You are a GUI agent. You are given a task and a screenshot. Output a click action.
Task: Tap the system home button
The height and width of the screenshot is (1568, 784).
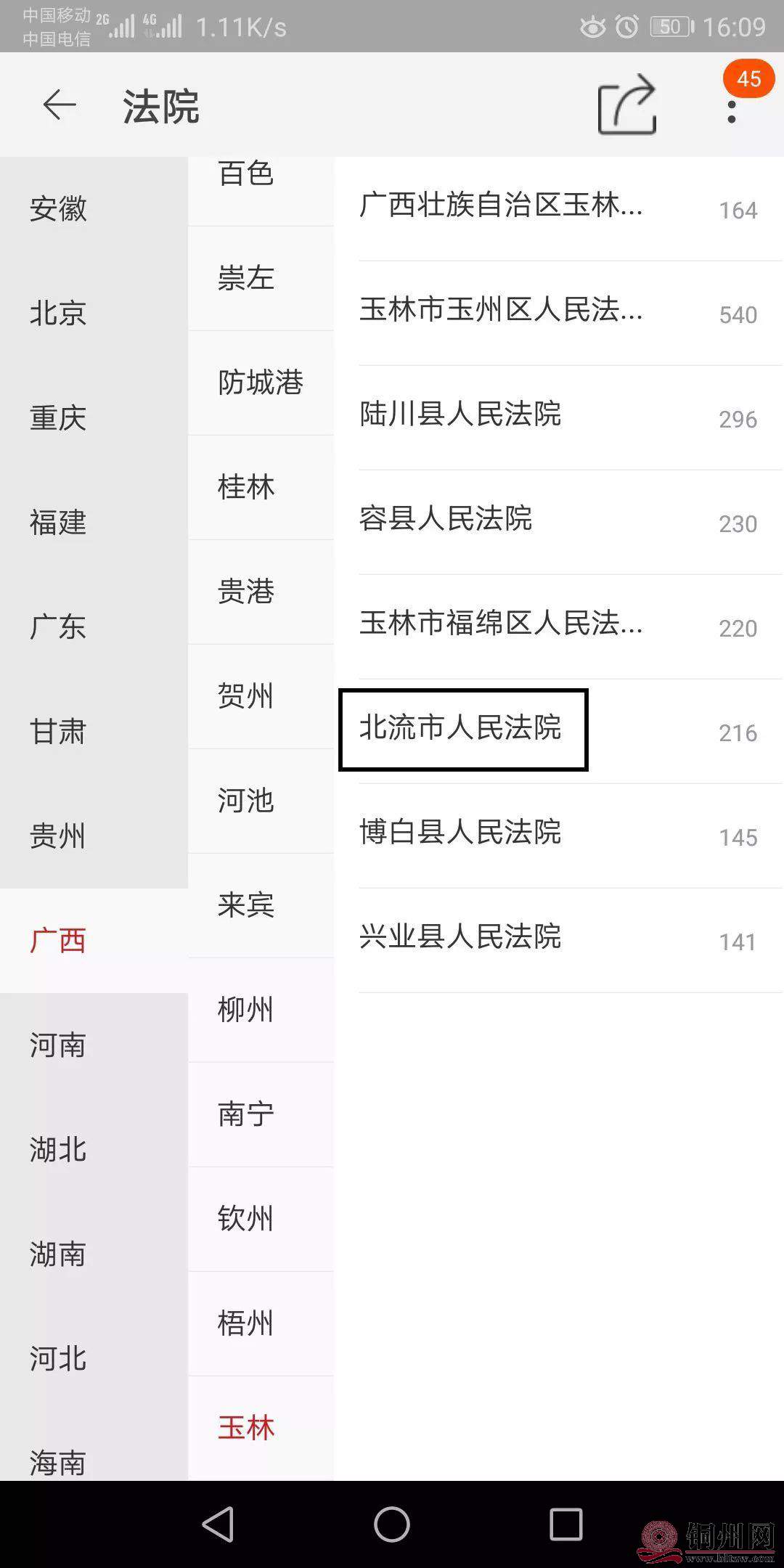click(x=392, y=1524)
